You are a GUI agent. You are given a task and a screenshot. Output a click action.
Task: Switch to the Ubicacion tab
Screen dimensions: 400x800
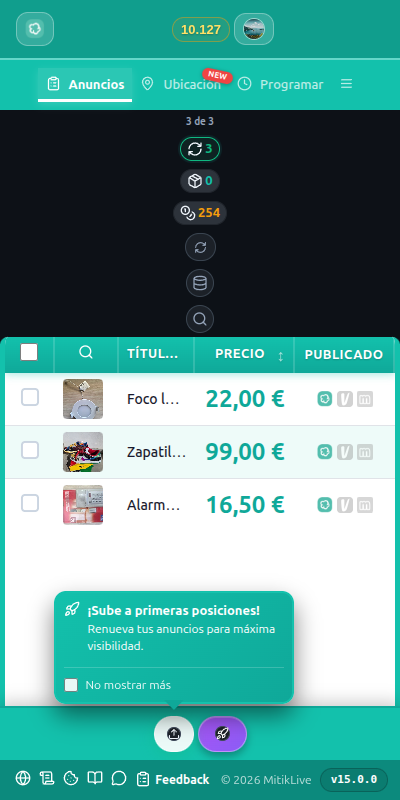pyautogui.click(x=184, y=84)
